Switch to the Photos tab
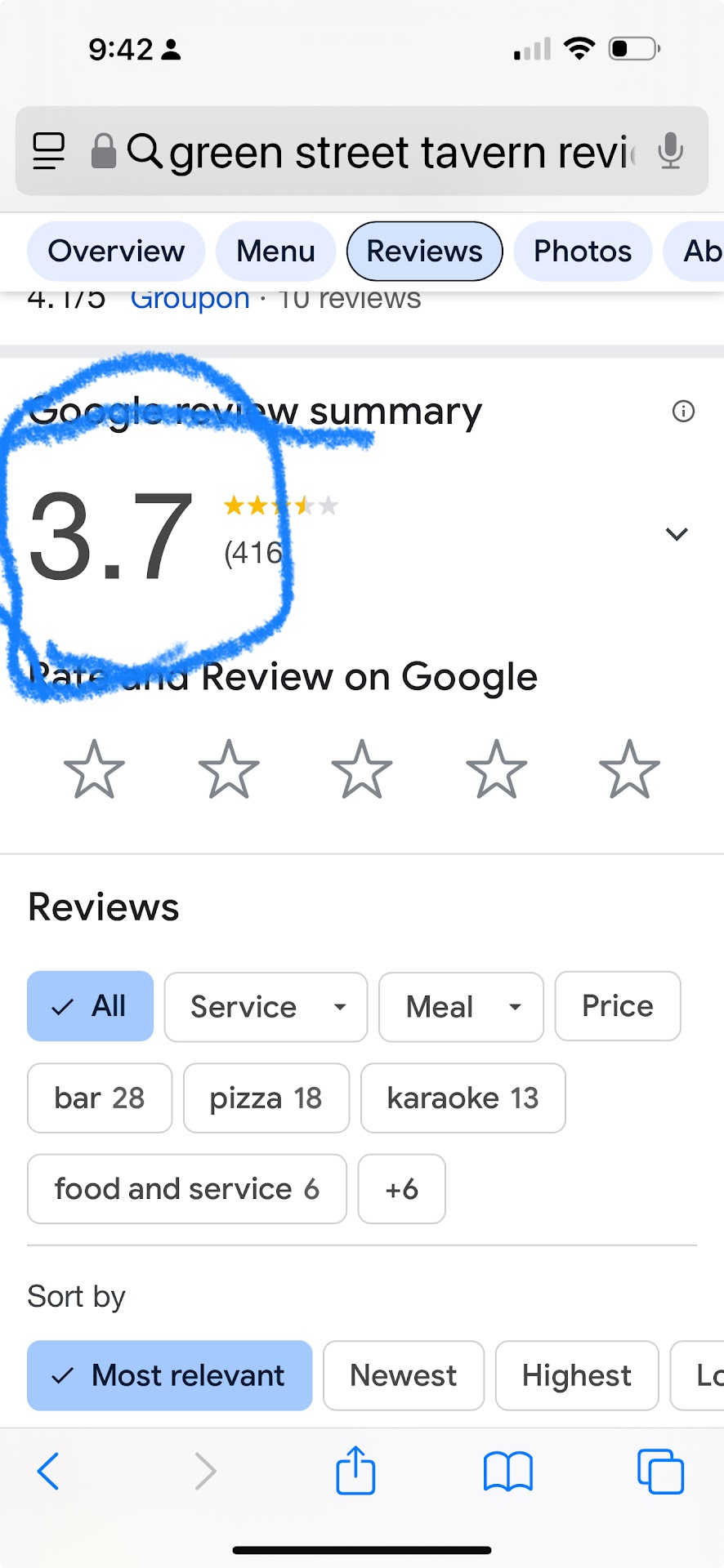Viewport: 724px width, 1568px height. (x=582, y=251)
